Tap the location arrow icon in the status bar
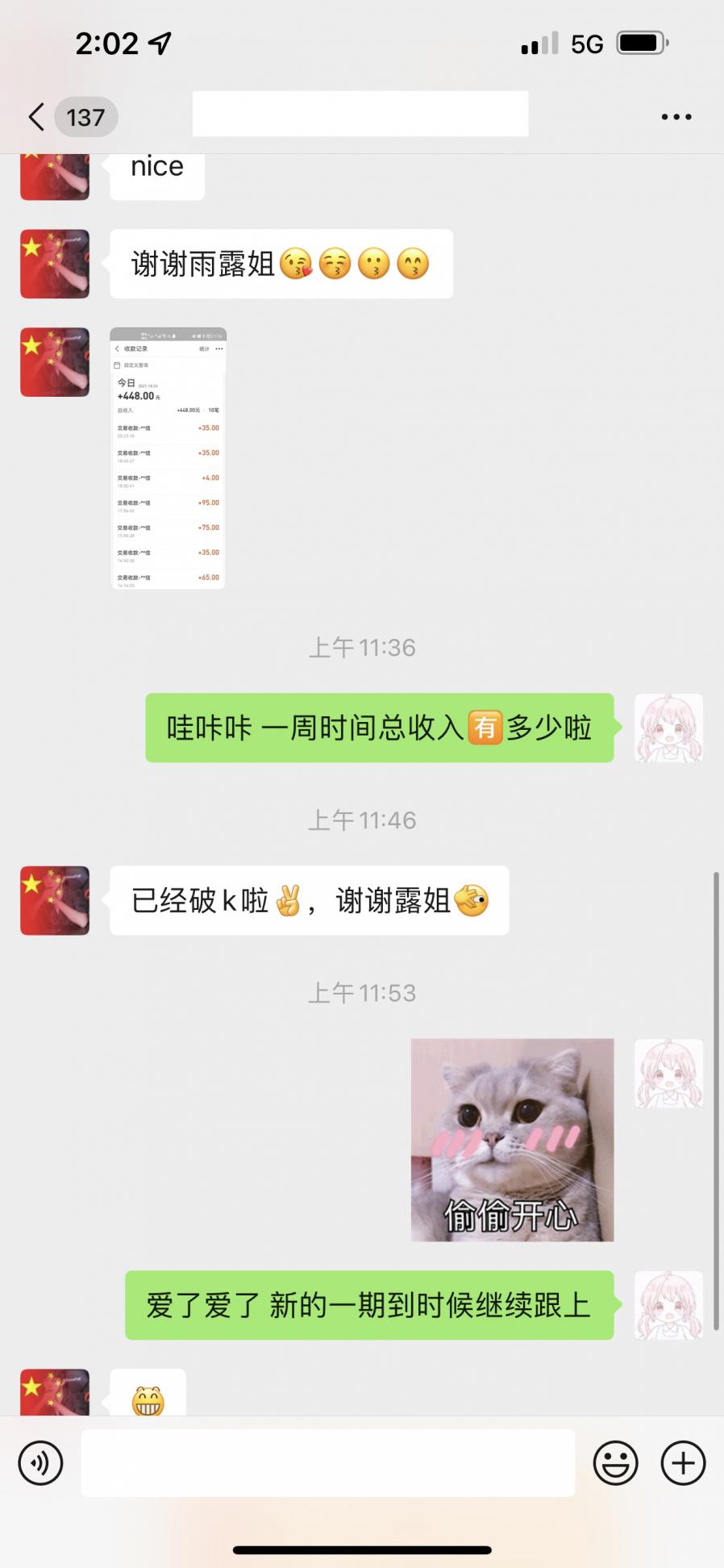The height and width of the screenshot is (1568, 724). pyautogui.click(x=158, y=43)
